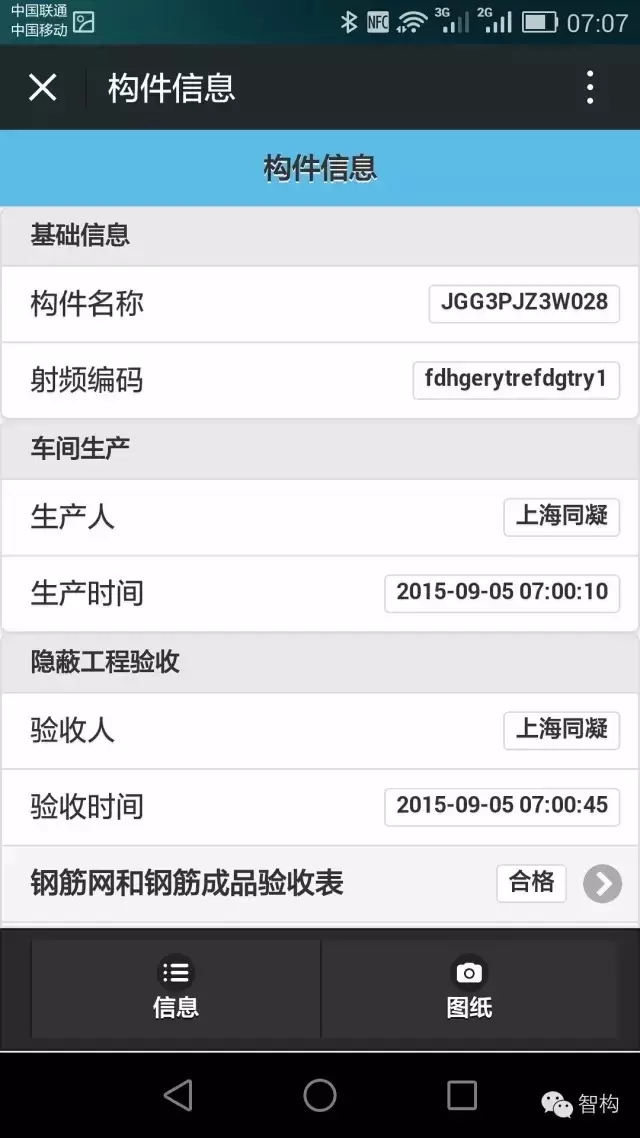The width and height of the screenshot is (640, 1138).
Task: Tap the 生产人 field 上海同凝
Action: (561, 517)
